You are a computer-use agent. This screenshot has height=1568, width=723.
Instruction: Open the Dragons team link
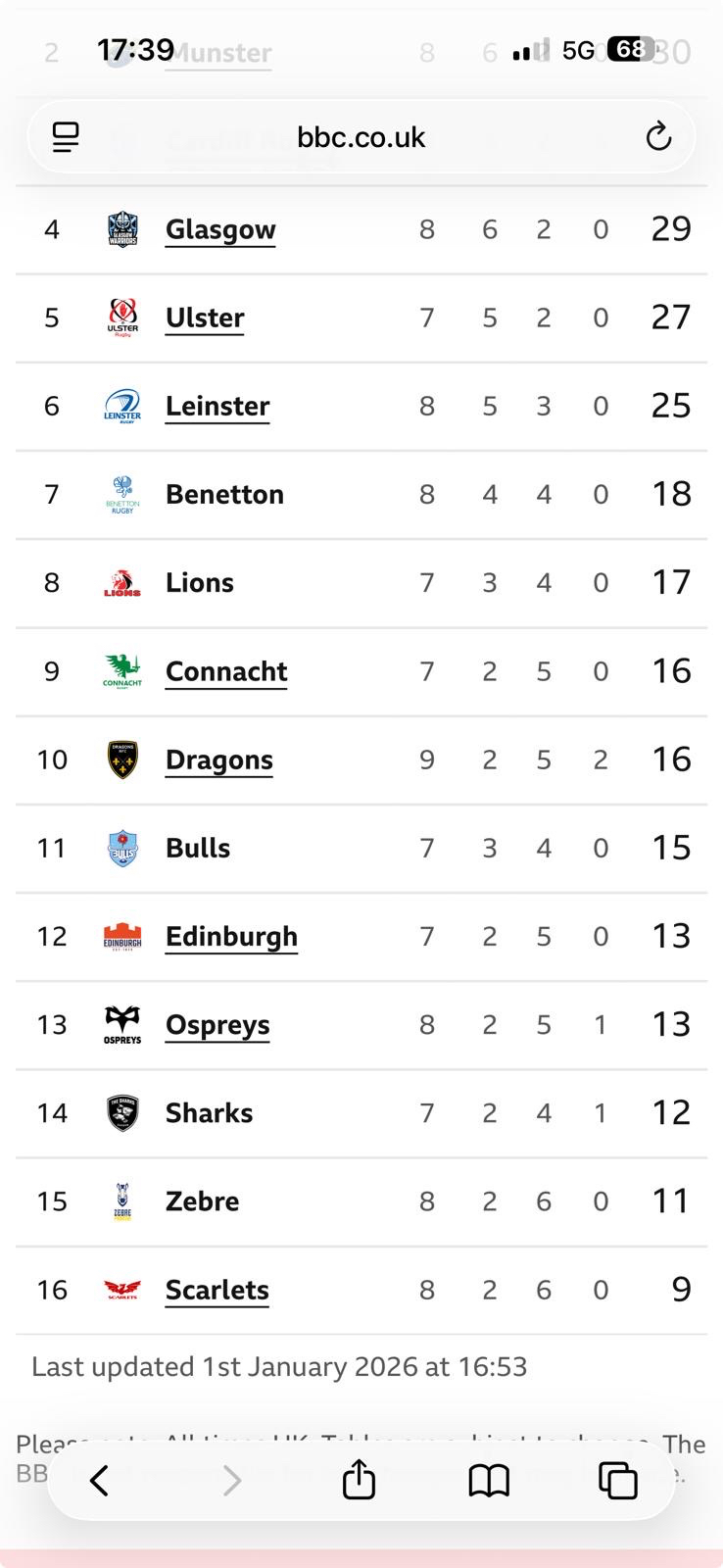(218, 759)
